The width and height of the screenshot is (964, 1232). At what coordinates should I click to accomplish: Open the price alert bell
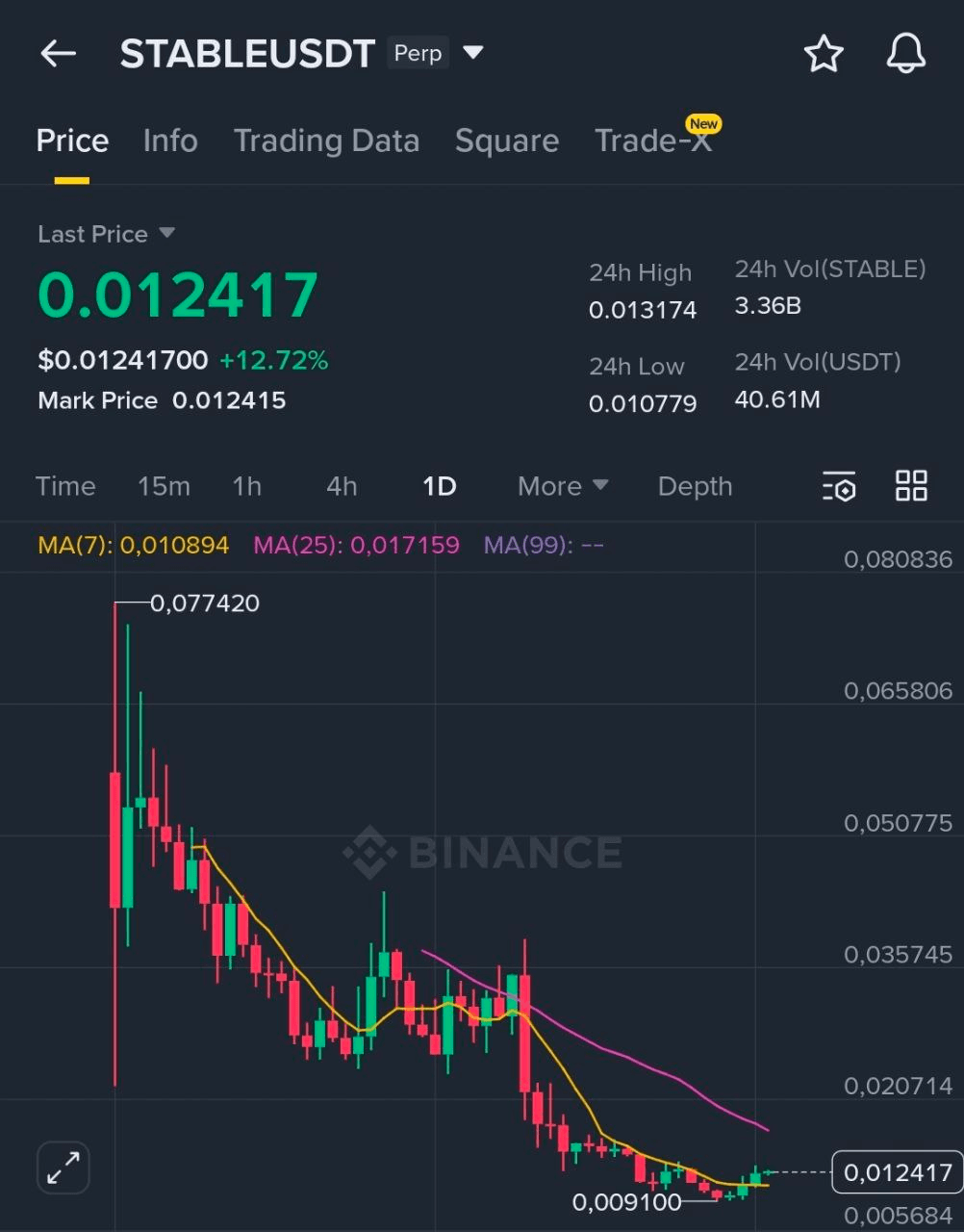click(x=905, y=54)
